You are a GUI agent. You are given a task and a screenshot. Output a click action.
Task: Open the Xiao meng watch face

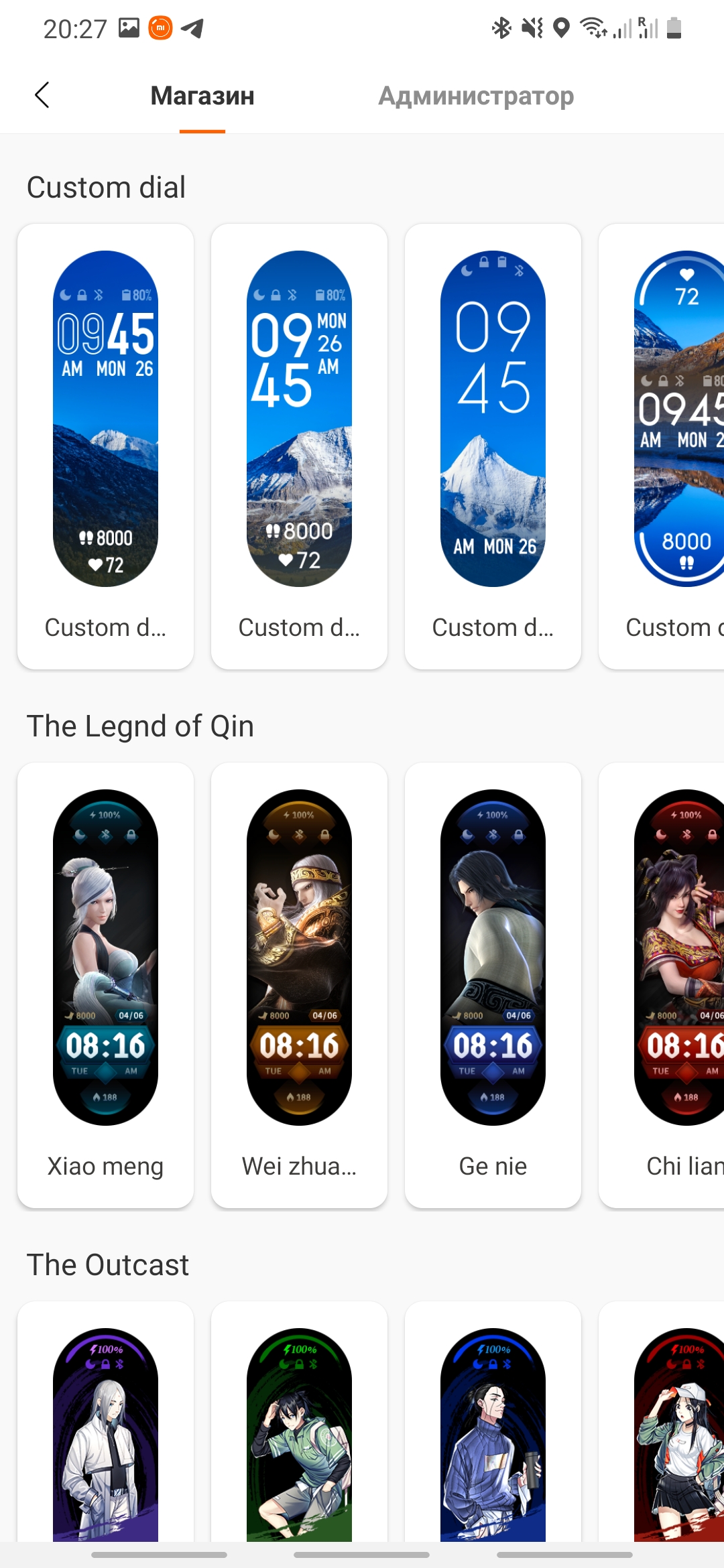tap(106, 985)
